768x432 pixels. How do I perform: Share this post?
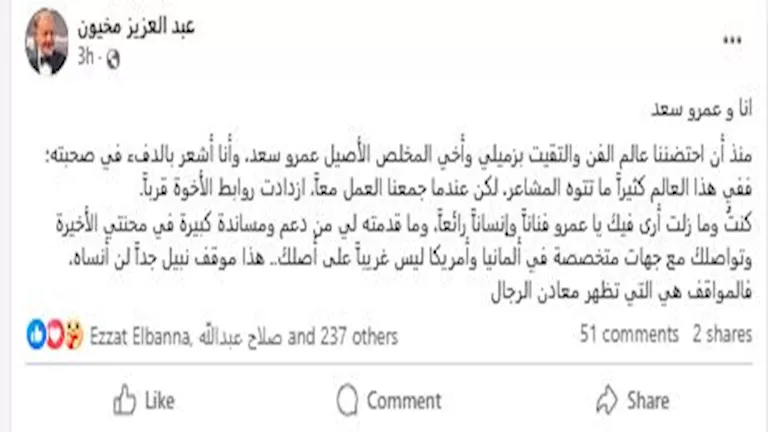click(632, 401)
